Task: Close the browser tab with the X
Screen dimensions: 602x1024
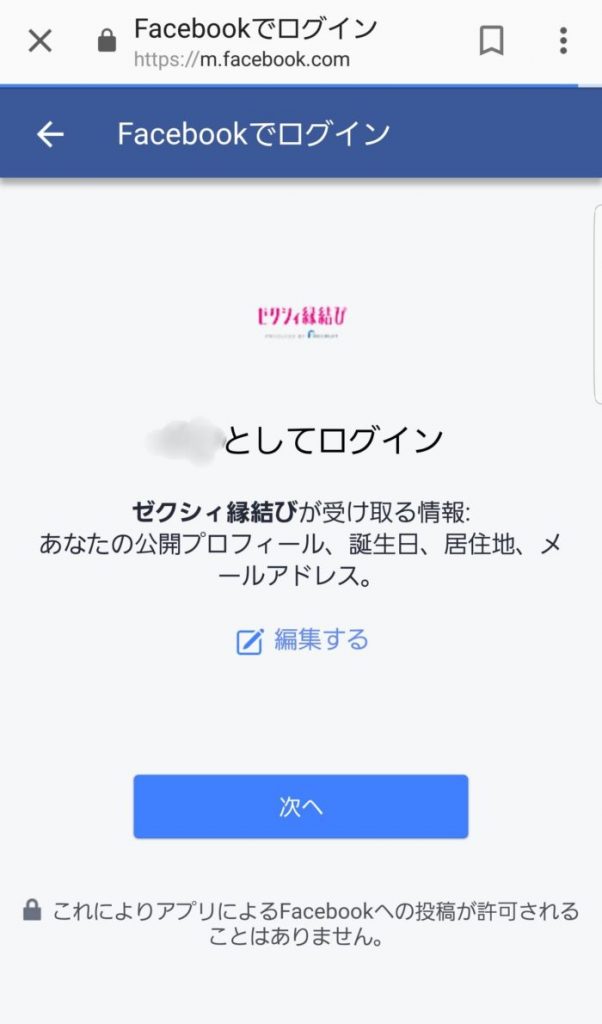Action: click(40, 41)
